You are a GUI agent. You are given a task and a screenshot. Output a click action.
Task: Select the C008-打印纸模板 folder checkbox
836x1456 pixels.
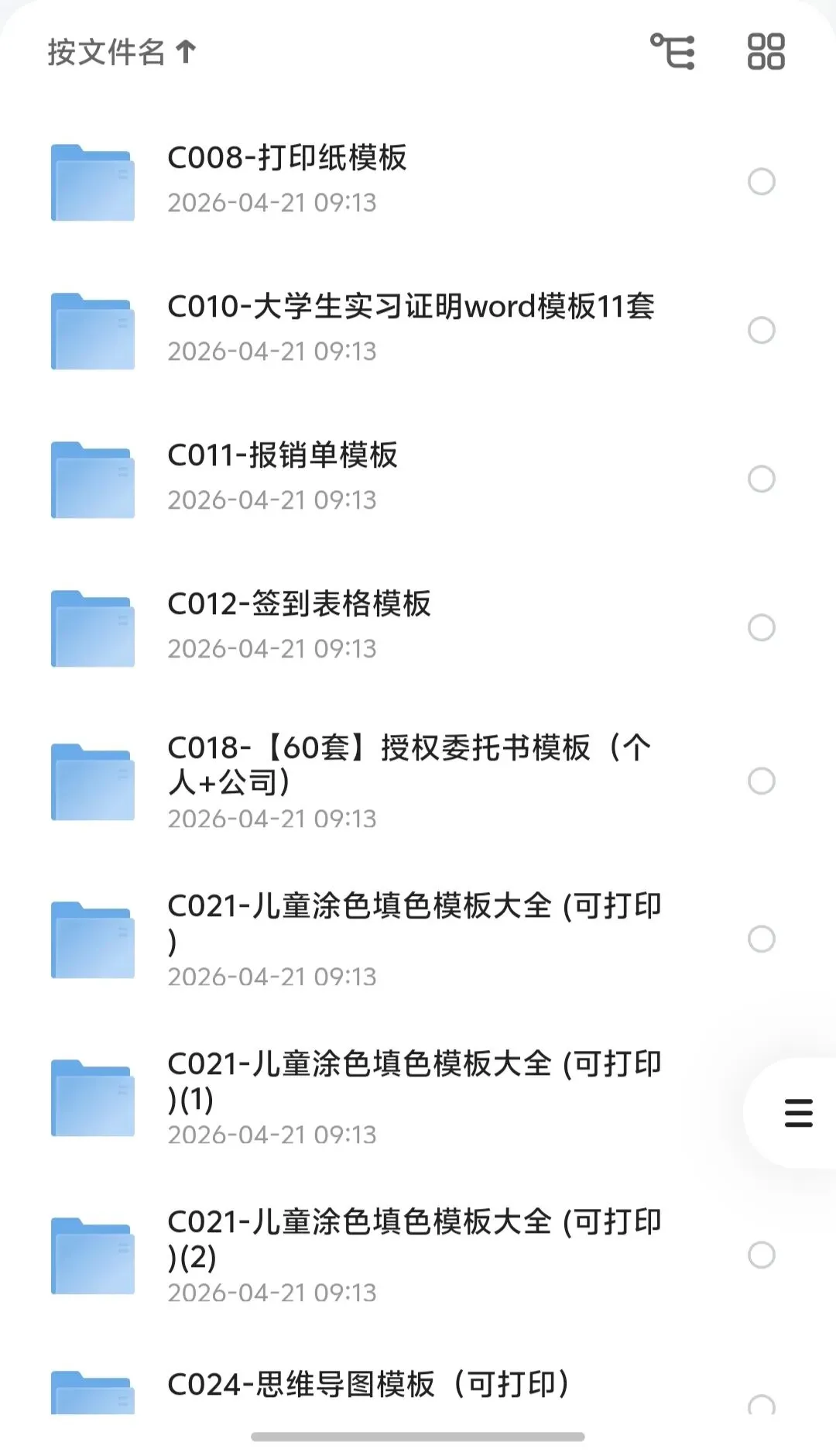[762, 181]
